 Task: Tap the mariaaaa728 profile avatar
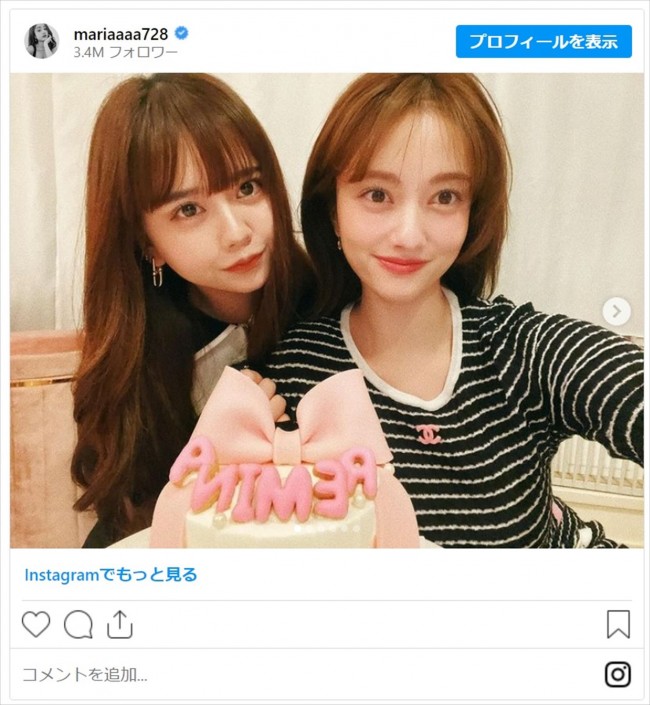point(42,41)
